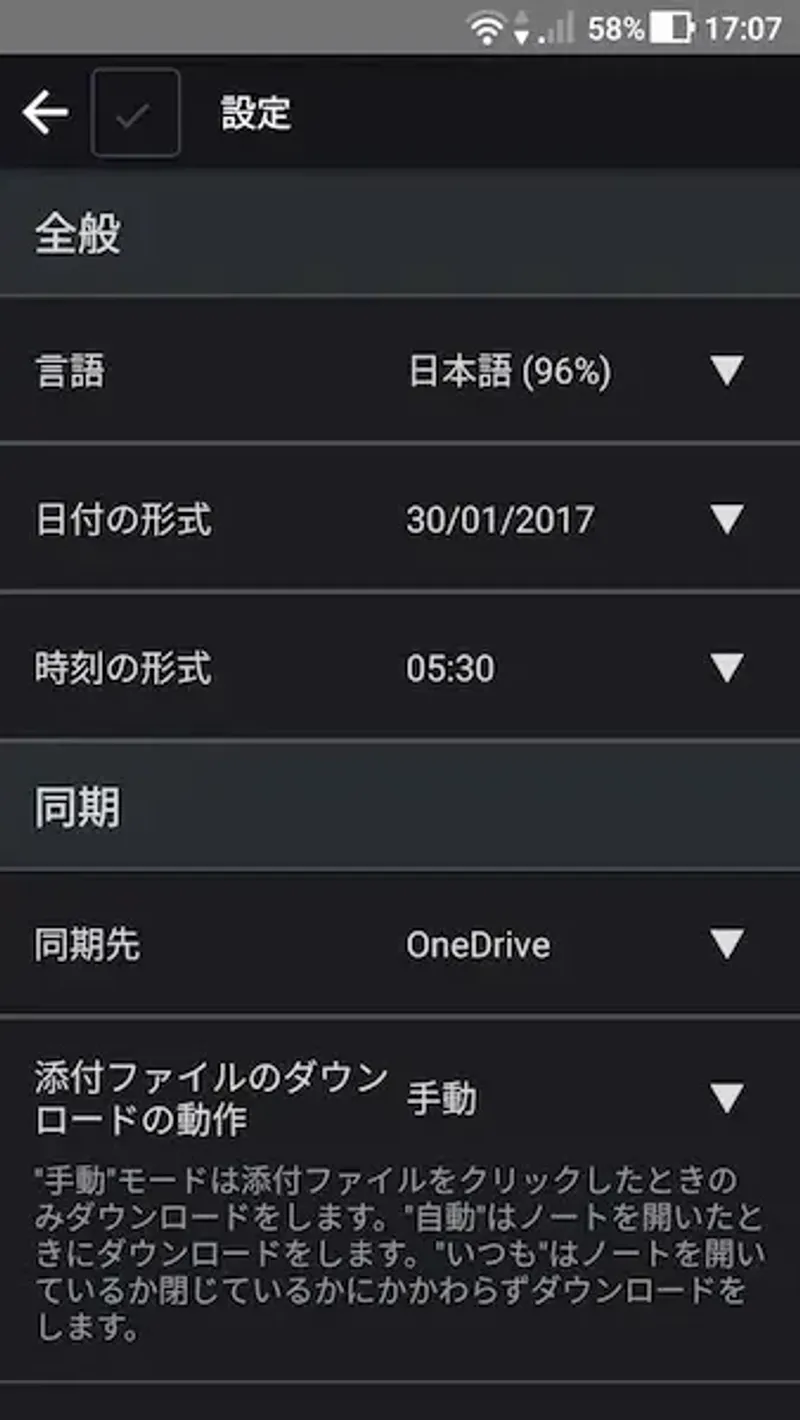The image size is (800, 1420).
Task: Expand the 日付の形式 date format dropdown
Action: [725, 519]
